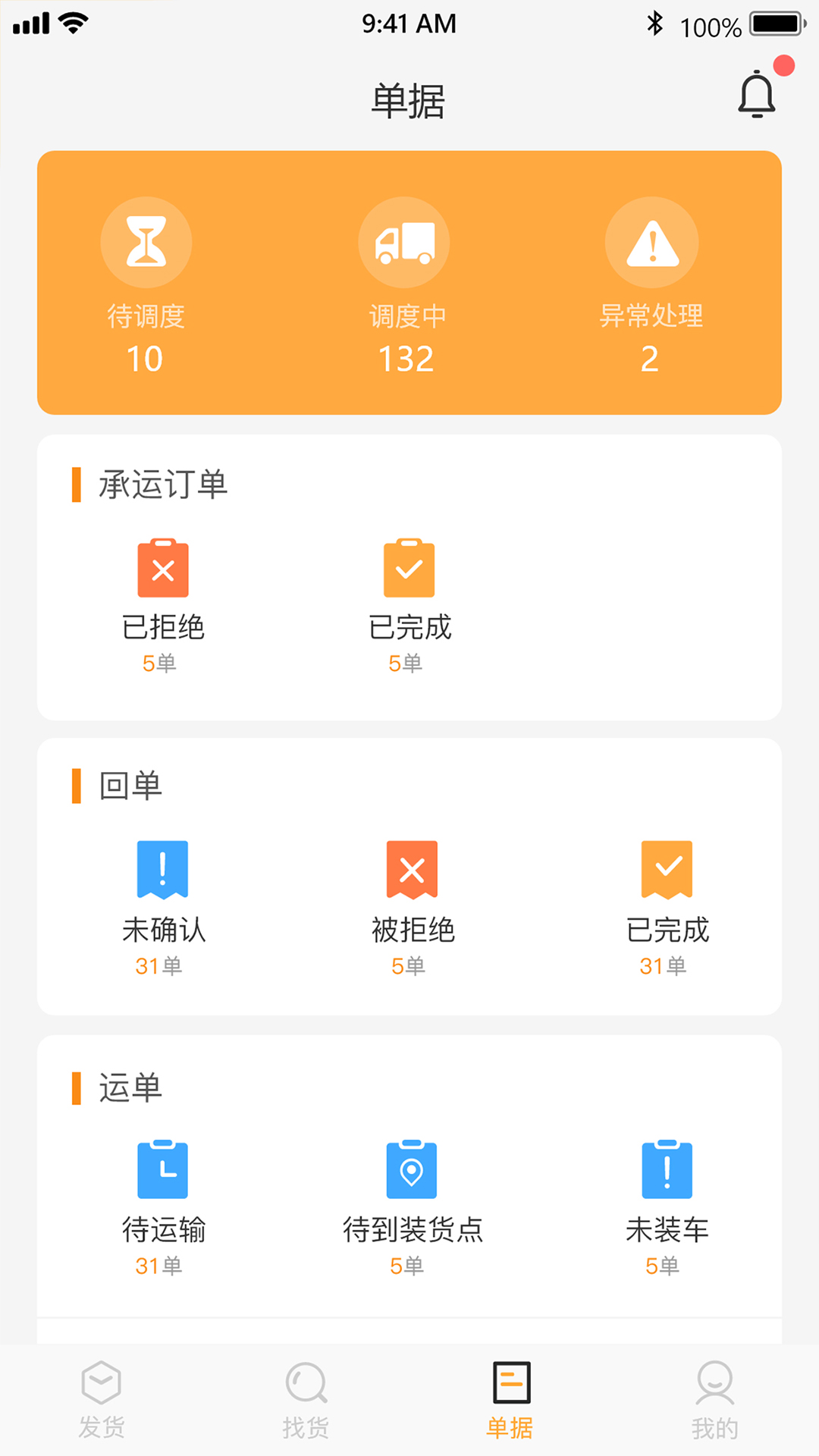Click the completed carrier orders checkmark icon
819x1456 pixels.
pos(410,569)
